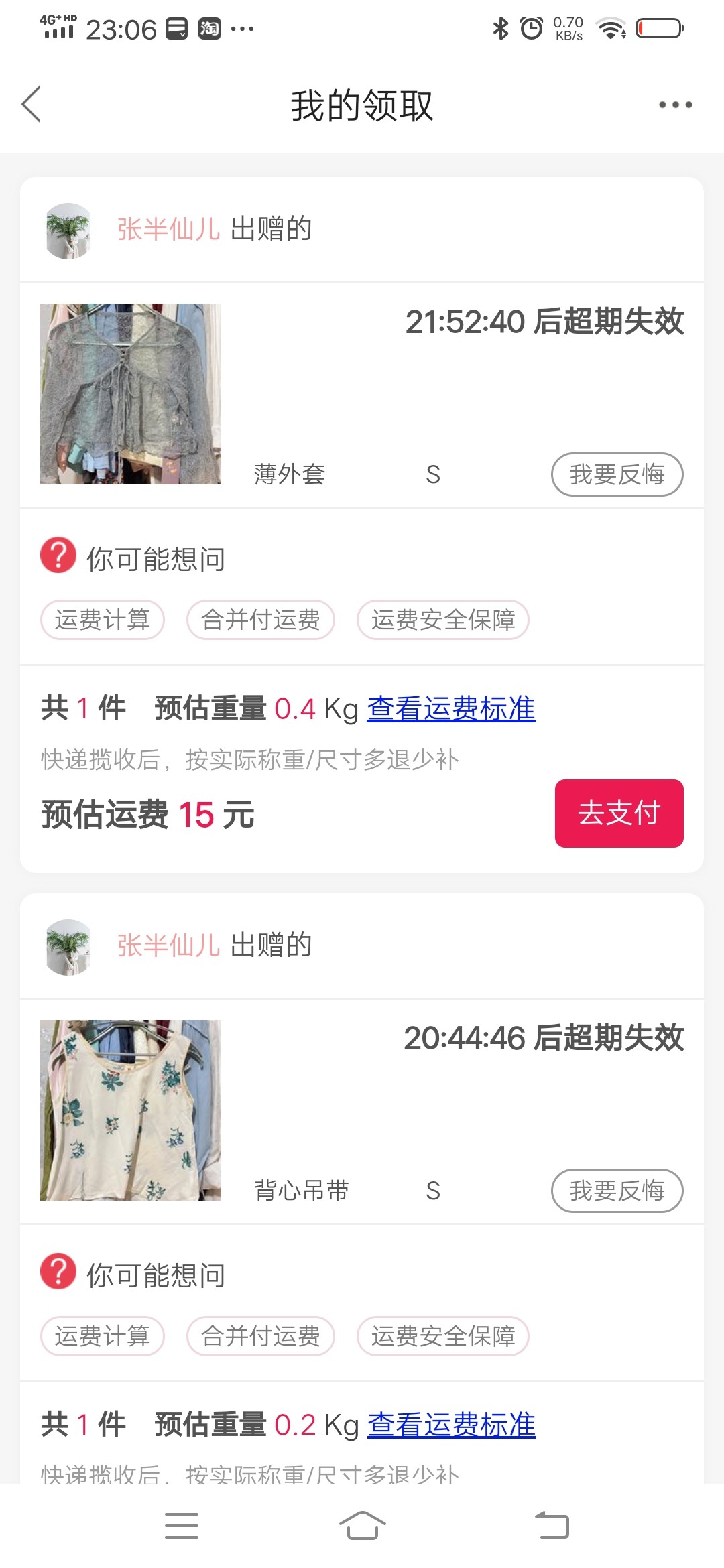Tap 我要反悔 for the 背心吊带 item
Screen dimensions: 724x1568
(617, 1191)
